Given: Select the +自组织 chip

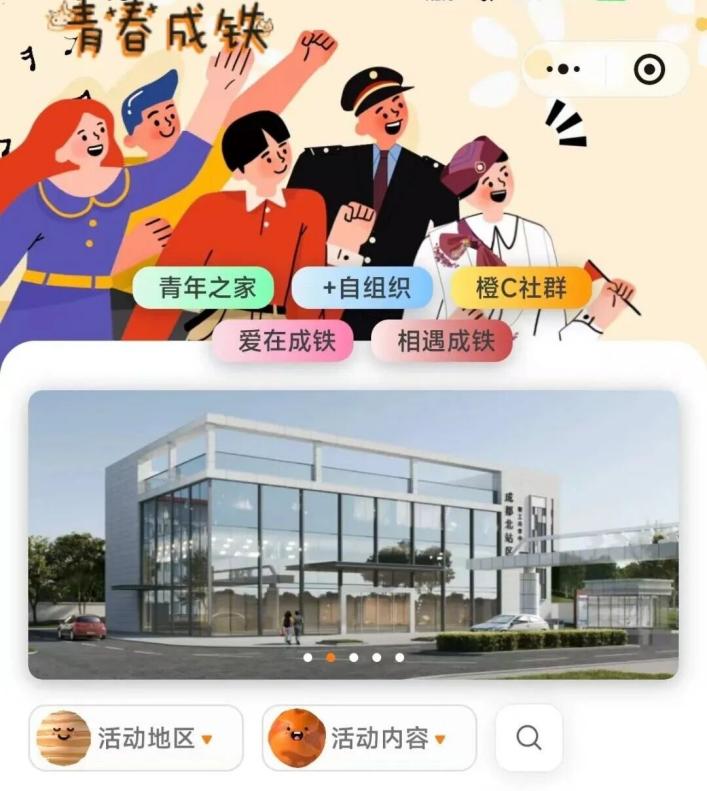Looking at the screenshot, I should click(x=362, y=289).
